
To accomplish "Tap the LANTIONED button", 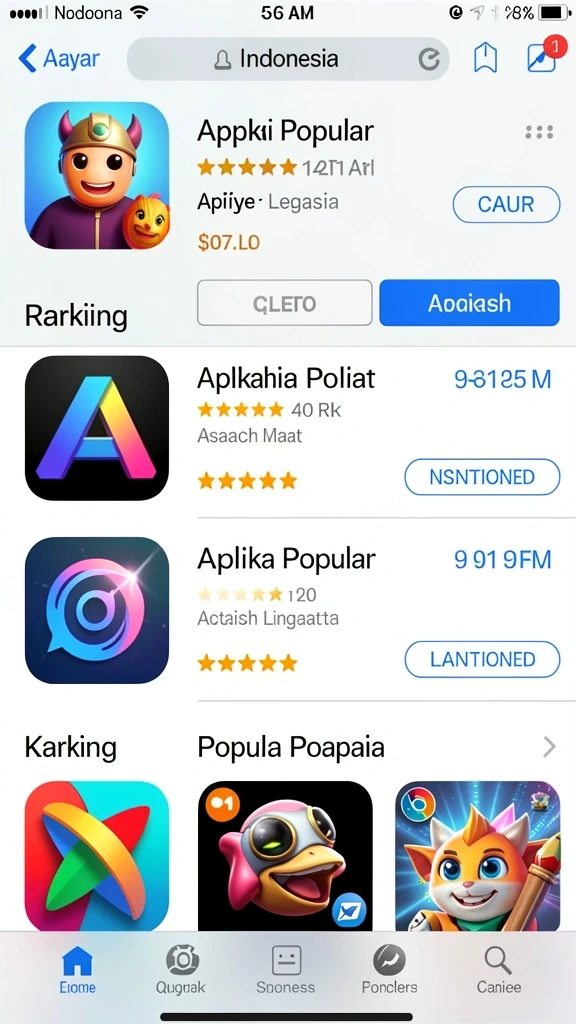I will click(x=482, y=660).
